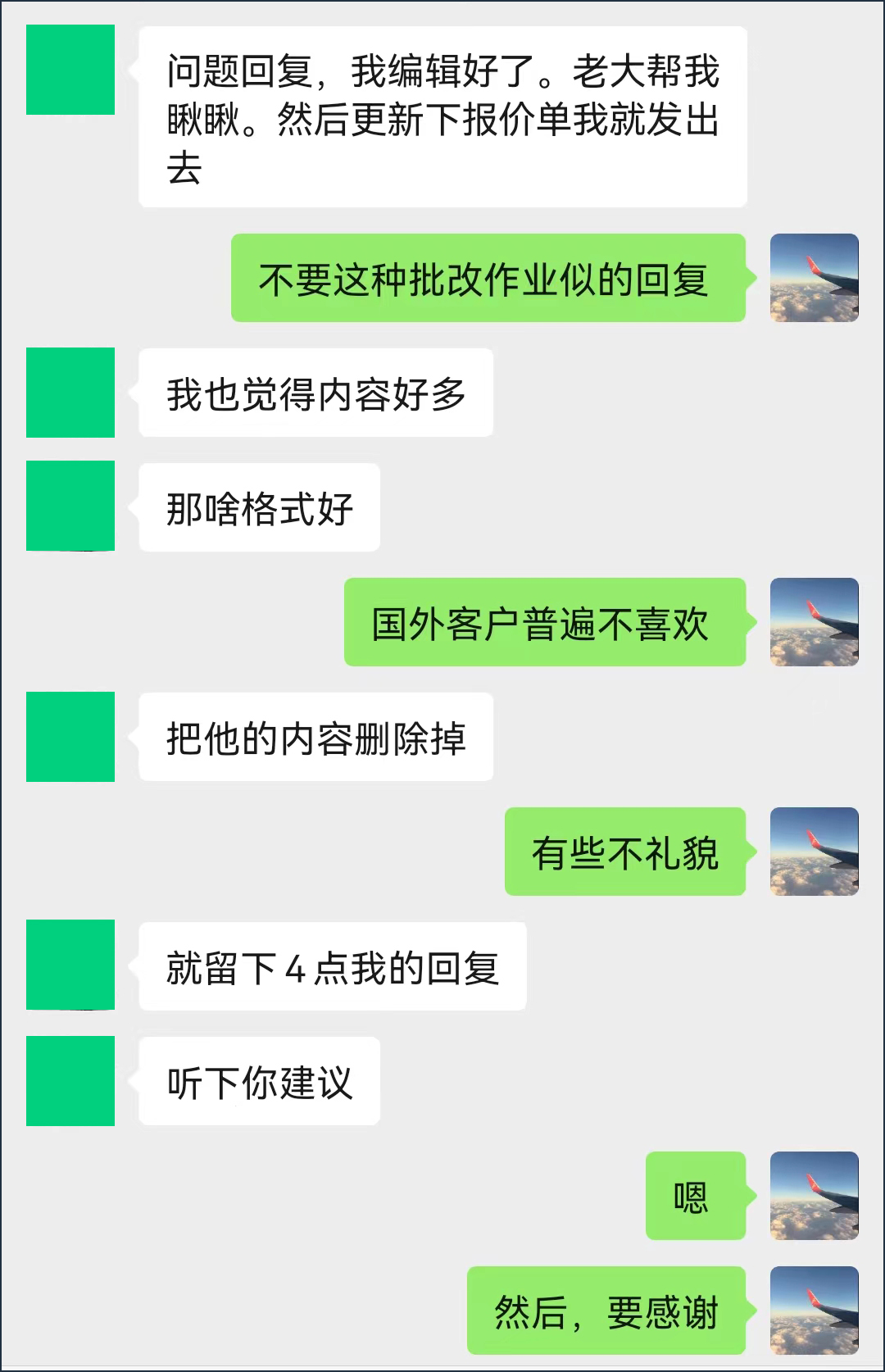
Task: Open the avatar next to "把他的内容删除掉"
Action: (x=70, y=738)
